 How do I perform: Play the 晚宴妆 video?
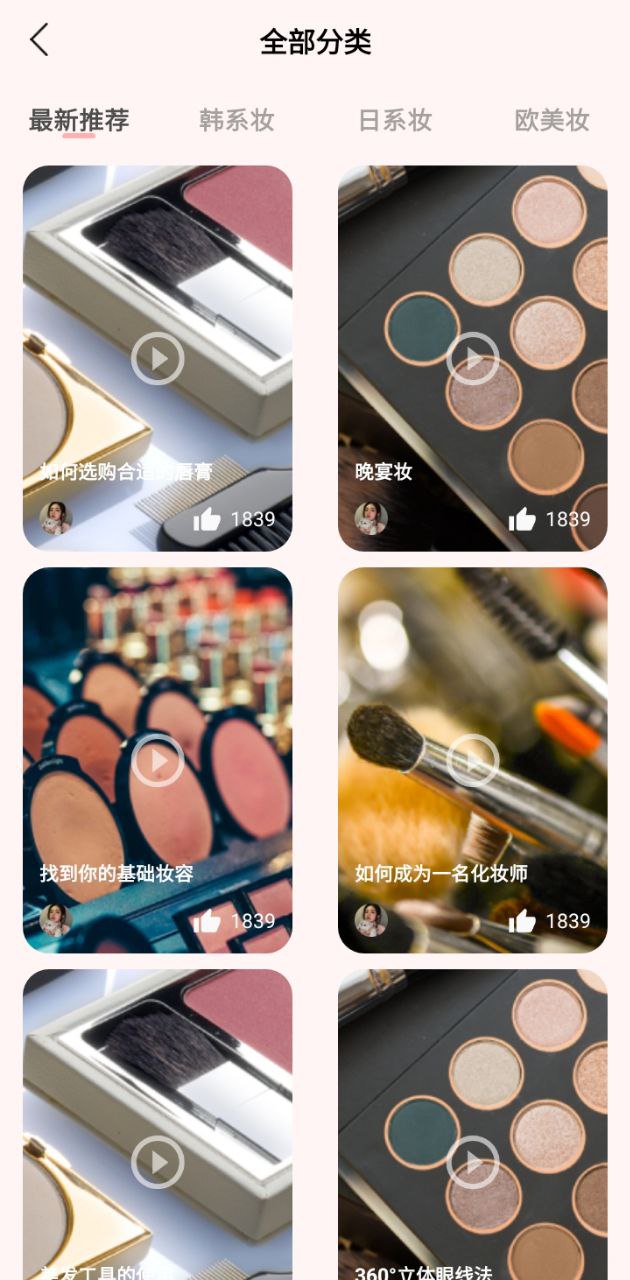473,358
